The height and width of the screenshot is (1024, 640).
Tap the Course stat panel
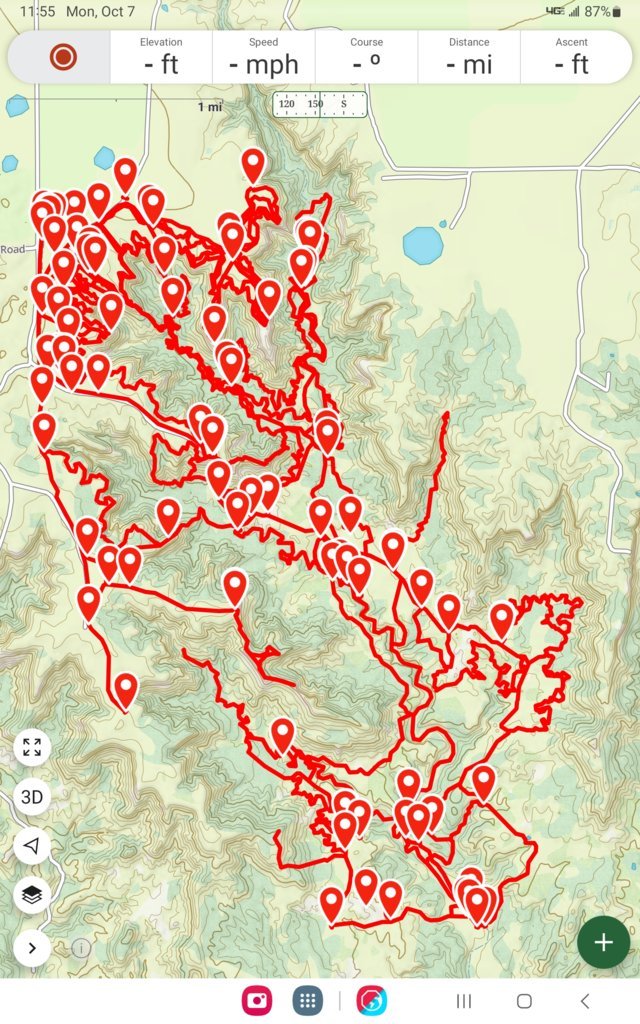(x=366, y=57)
